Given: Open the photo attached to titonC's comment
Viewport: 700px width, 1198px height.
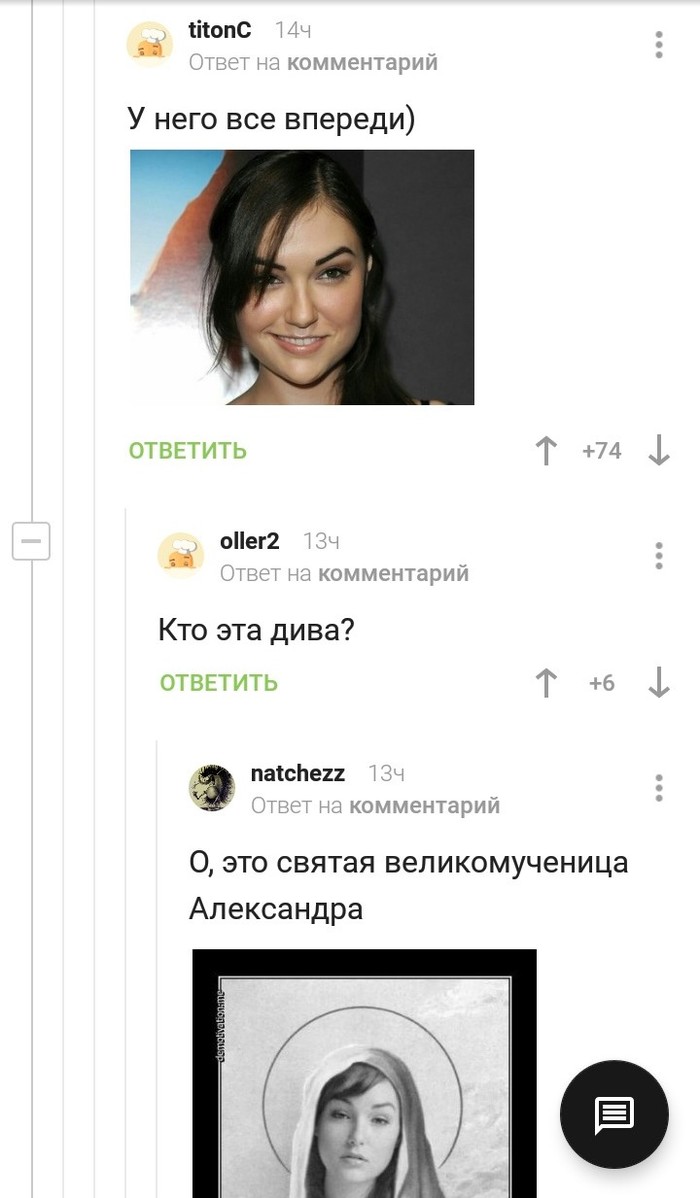Looking at the screenshot, I should point(302,277).
